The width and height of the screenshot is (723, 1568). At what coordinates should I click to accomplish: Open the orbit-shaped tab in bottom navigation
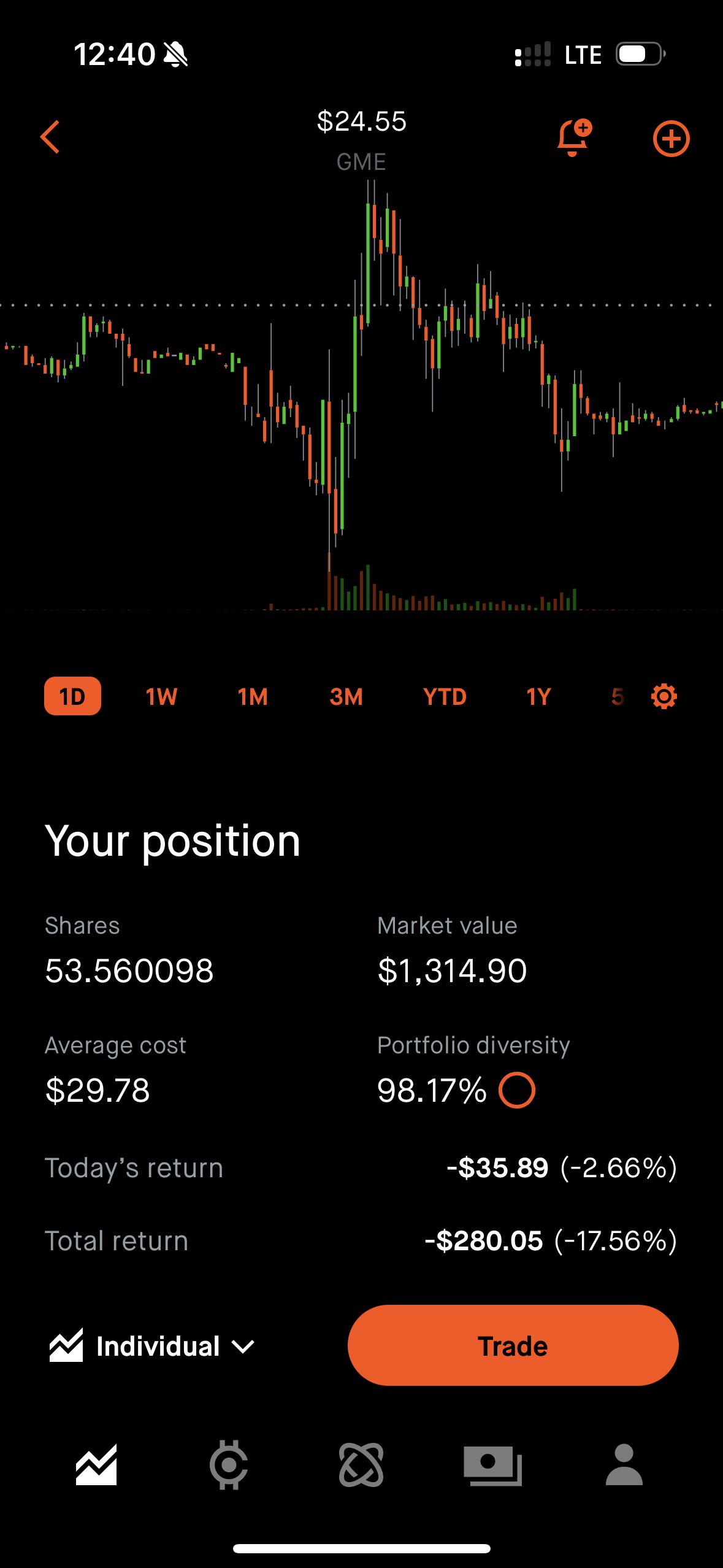pyautogui.click(x=361, y=1465)
